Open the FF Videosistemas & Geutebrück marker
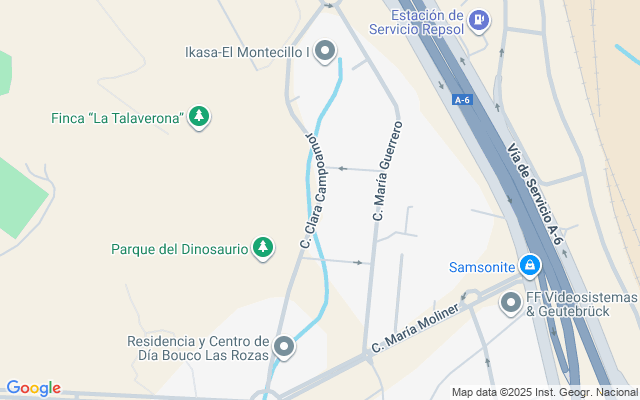This screenshot has width=640, height=400. pyautogui.click(x=511, y=304)
